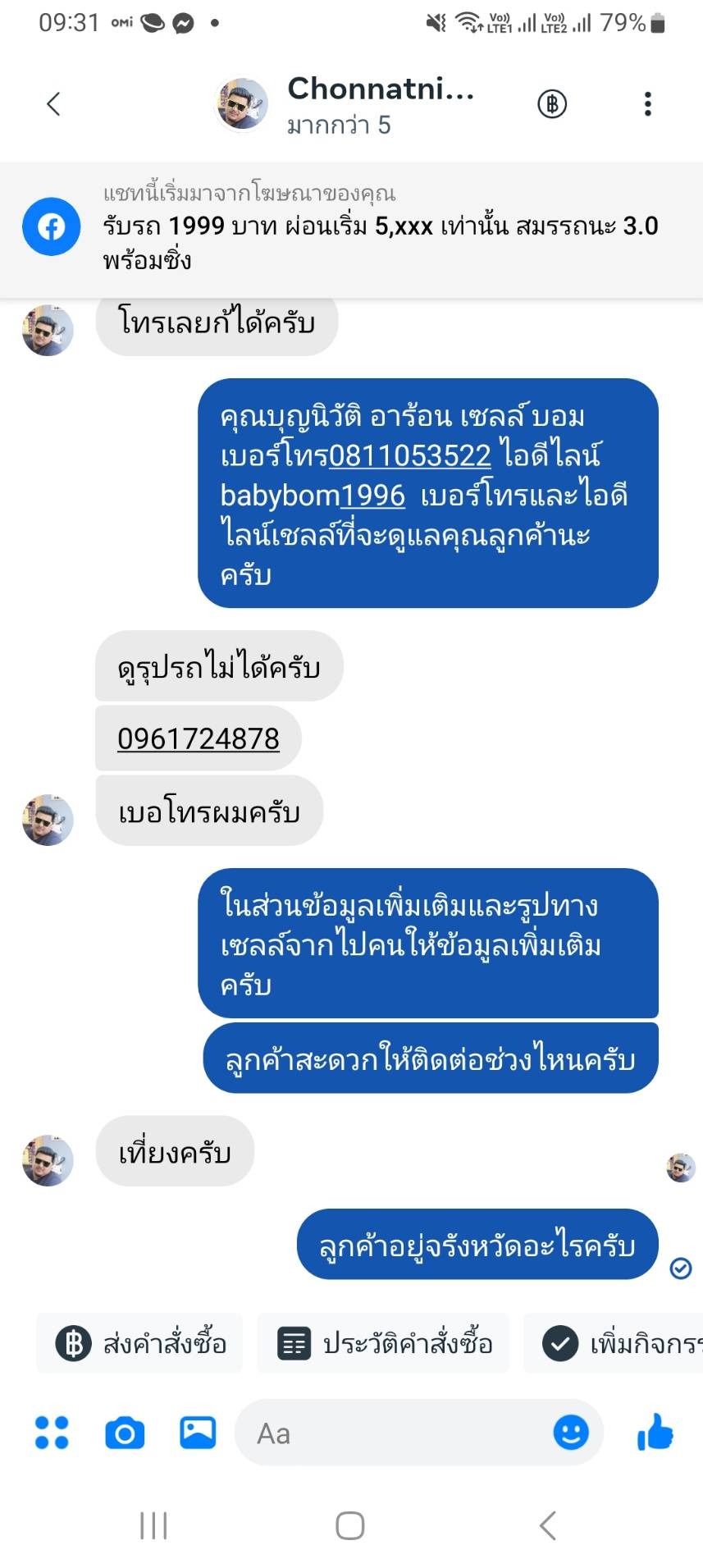The height and width of the screenshot is (1568, 703).
Task: Open the three-dot overflow menu
Action: [x=647, y=104]
